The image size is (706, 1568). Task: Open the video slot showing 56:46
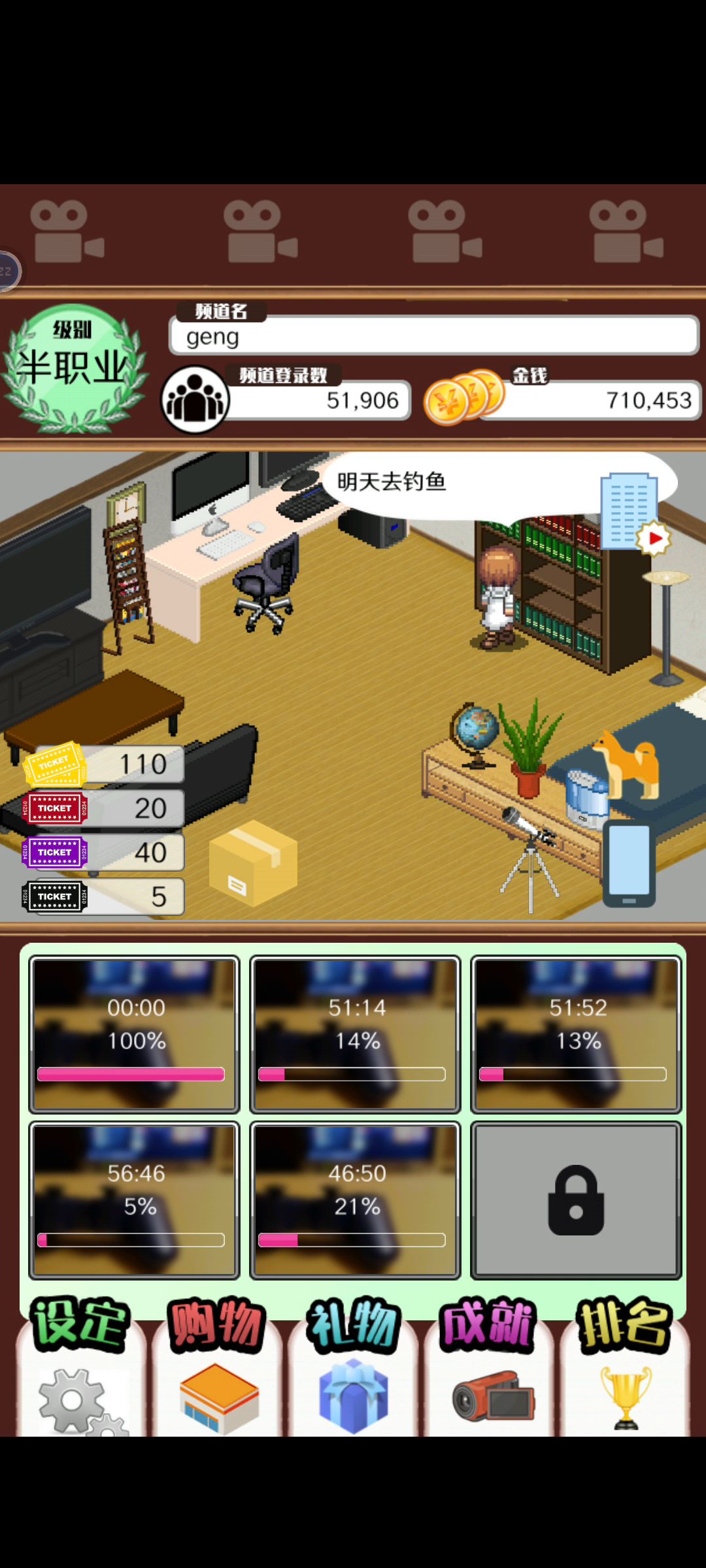(134, 1200)
